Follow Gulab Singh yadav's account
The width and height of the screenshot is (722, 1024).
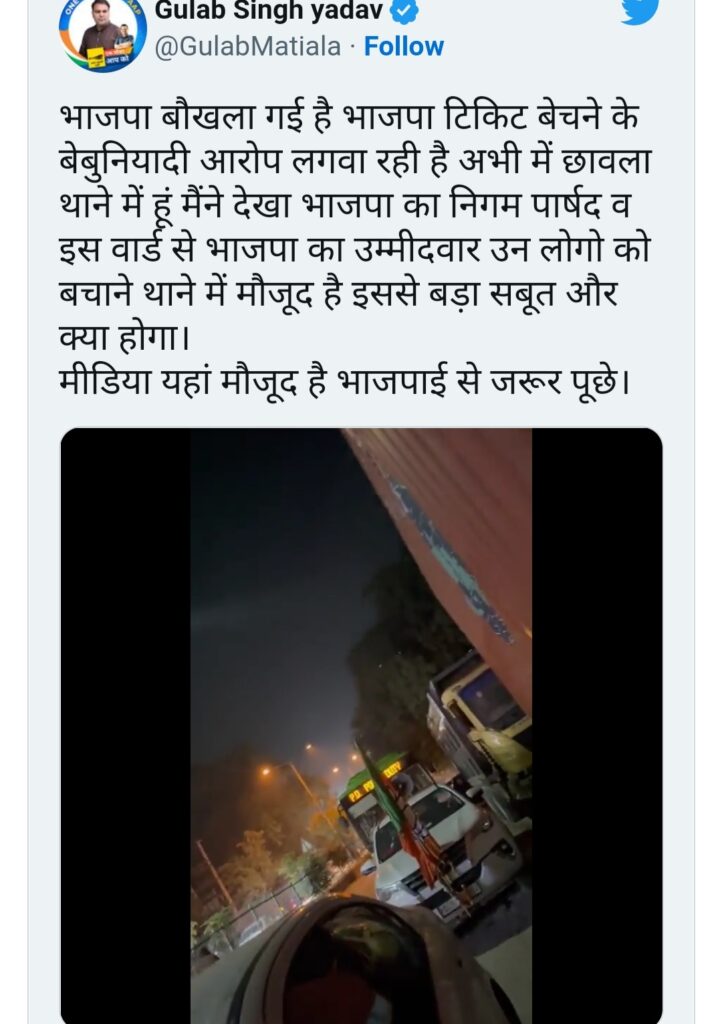[x=403, y=47]
